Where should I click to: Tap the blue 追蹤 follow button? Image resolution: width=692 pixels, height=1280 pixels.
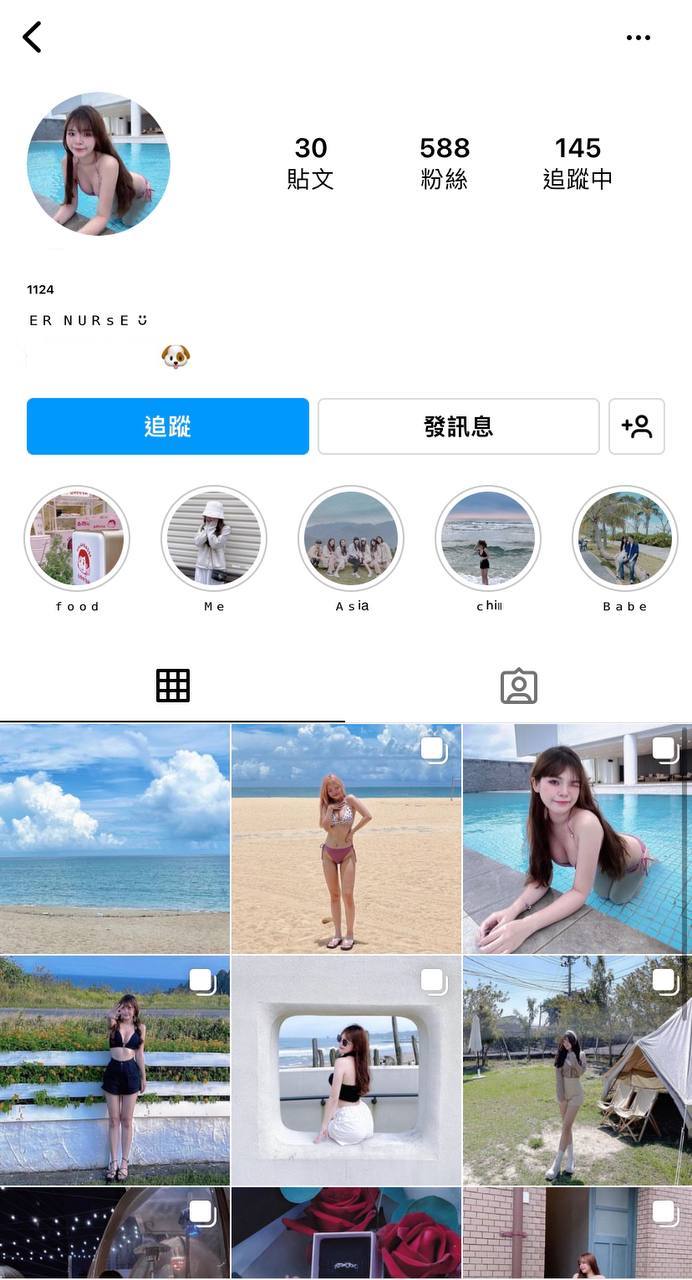pos(167,426)
